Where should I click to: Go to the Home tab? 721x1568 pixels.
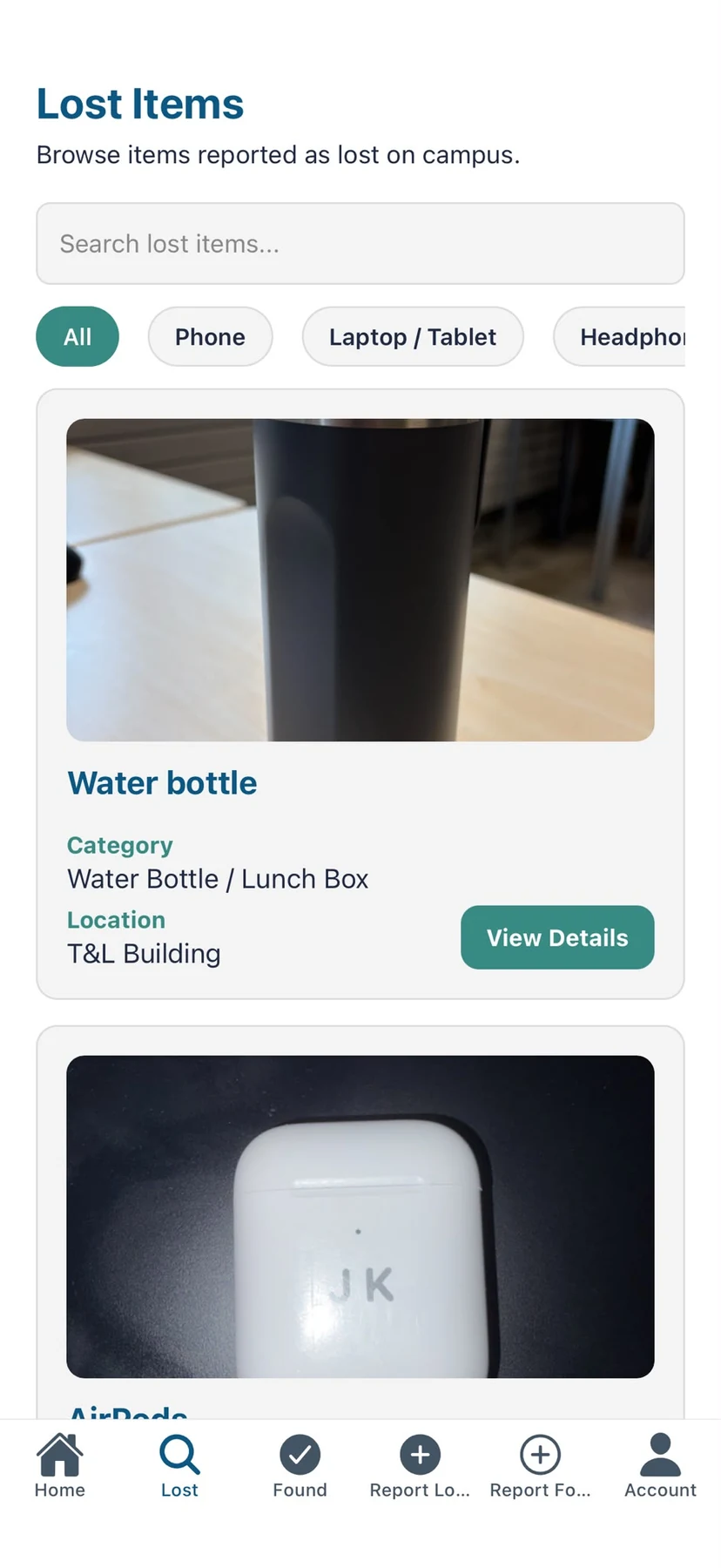pos(60,1466)
